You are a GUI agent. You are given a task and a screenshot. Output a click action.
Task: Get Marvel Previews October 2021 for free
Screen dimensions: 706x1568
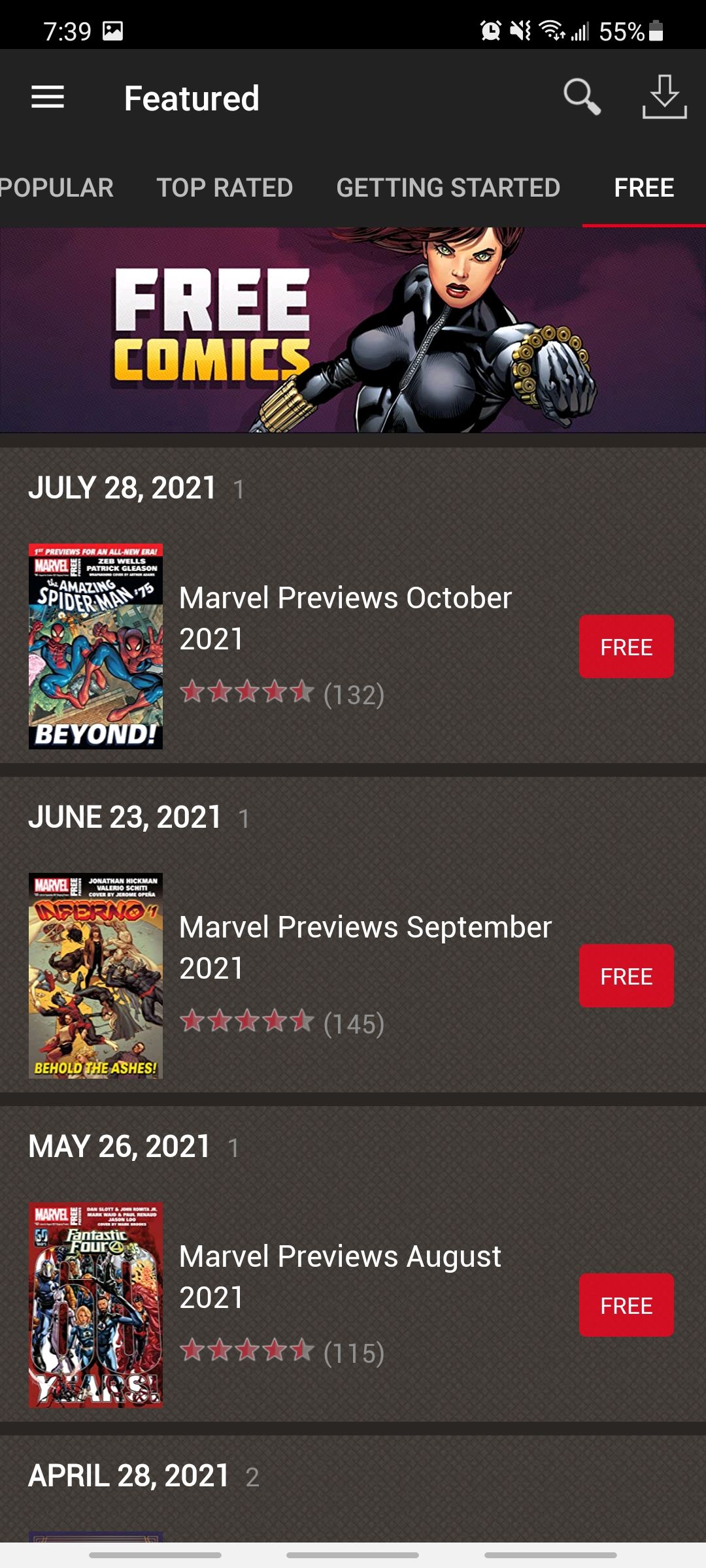click(x=626, y=647)
